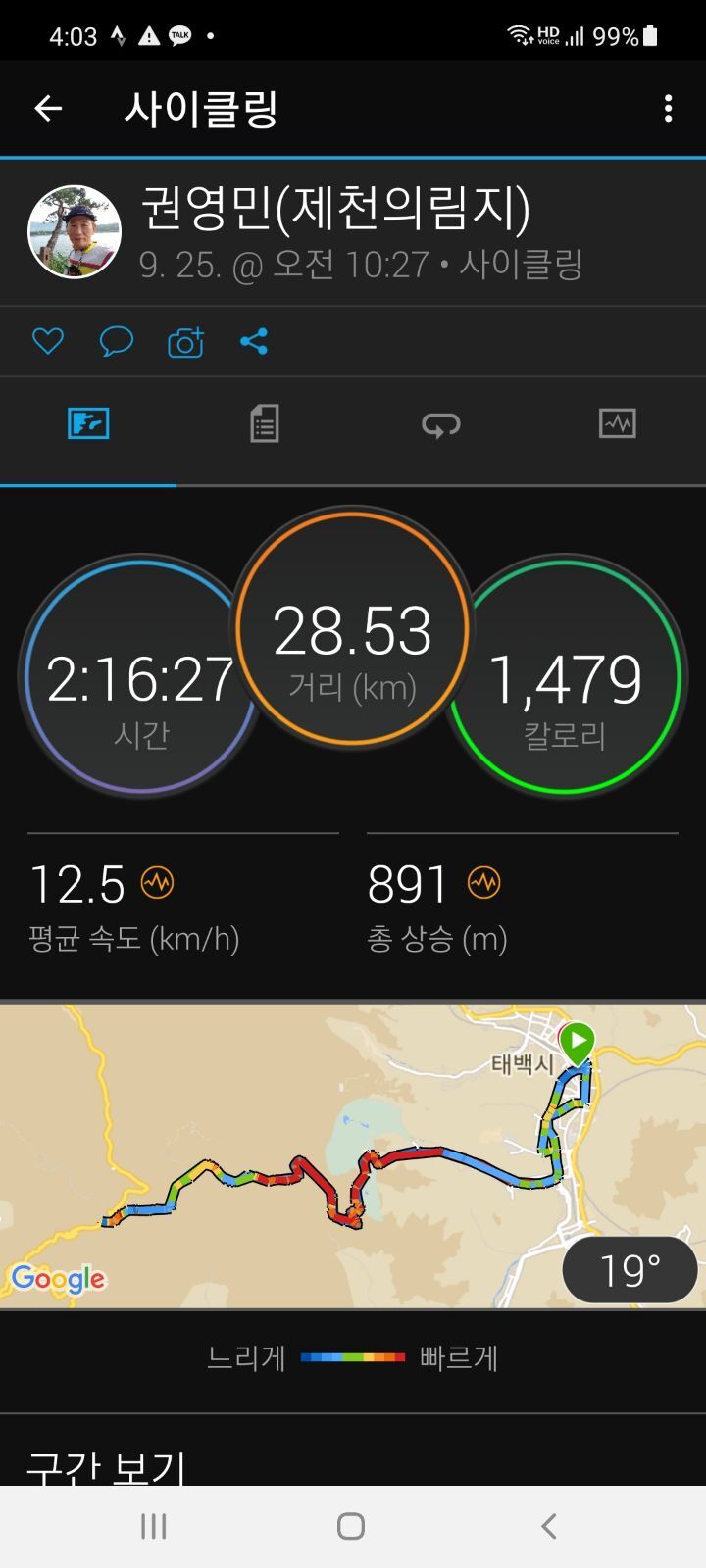Open recent apps from navigation bar
Viewport: 706px width, 1568px height.
point(154,1526)
